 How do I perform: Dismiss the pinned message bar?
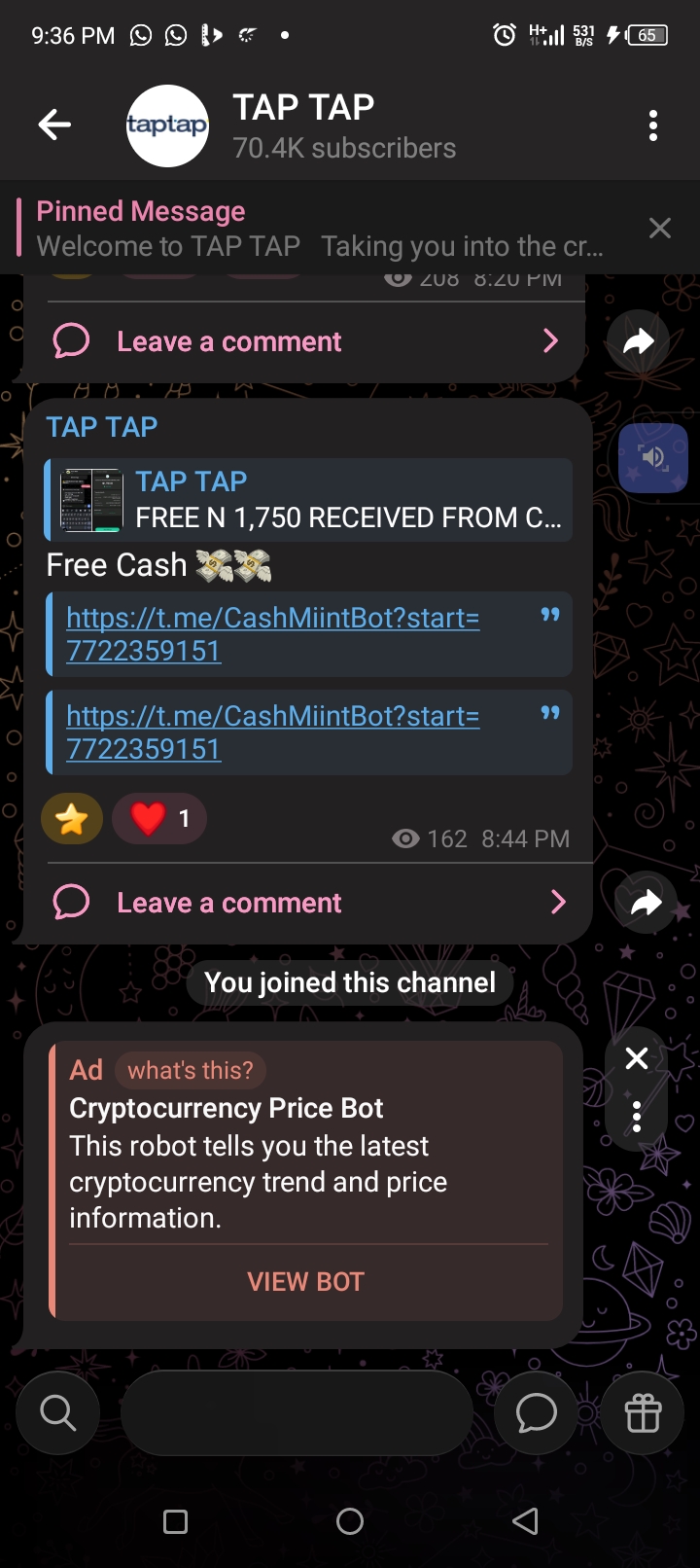pos(659,229)
